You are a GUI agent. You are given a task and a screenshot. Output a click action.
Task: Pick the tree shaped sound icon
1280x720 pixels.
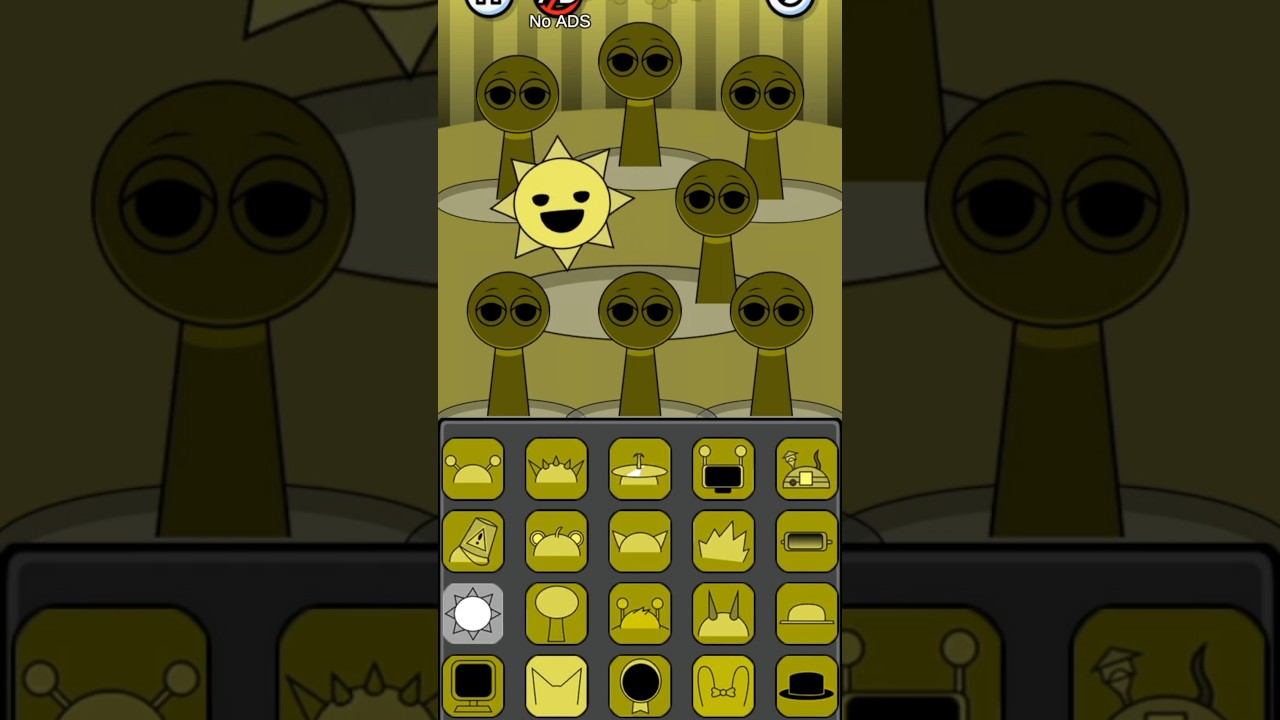coord(556,613)
